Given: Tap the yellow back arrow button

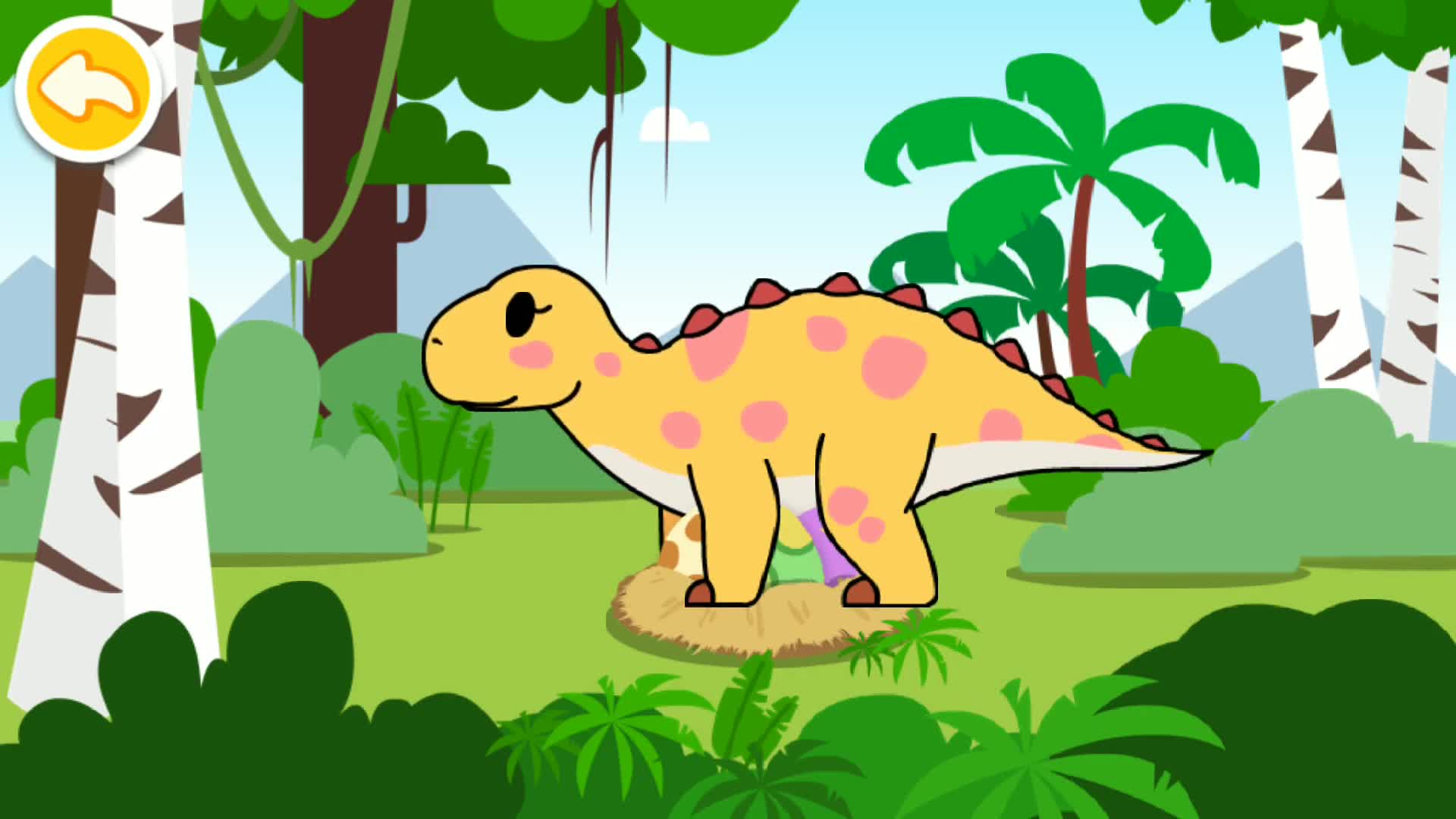Looking at the screenshot, I should pyautogui.click(x=88, y=88).
